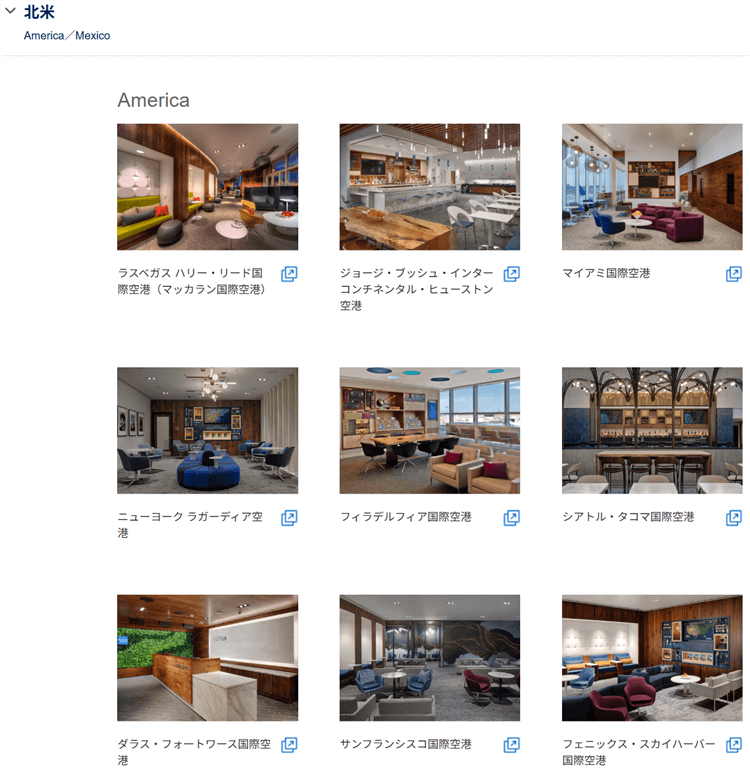Open the フェニックス・スカイハーバー国際空港 lounge photo

pyautogui.click(x=652, y=658)
